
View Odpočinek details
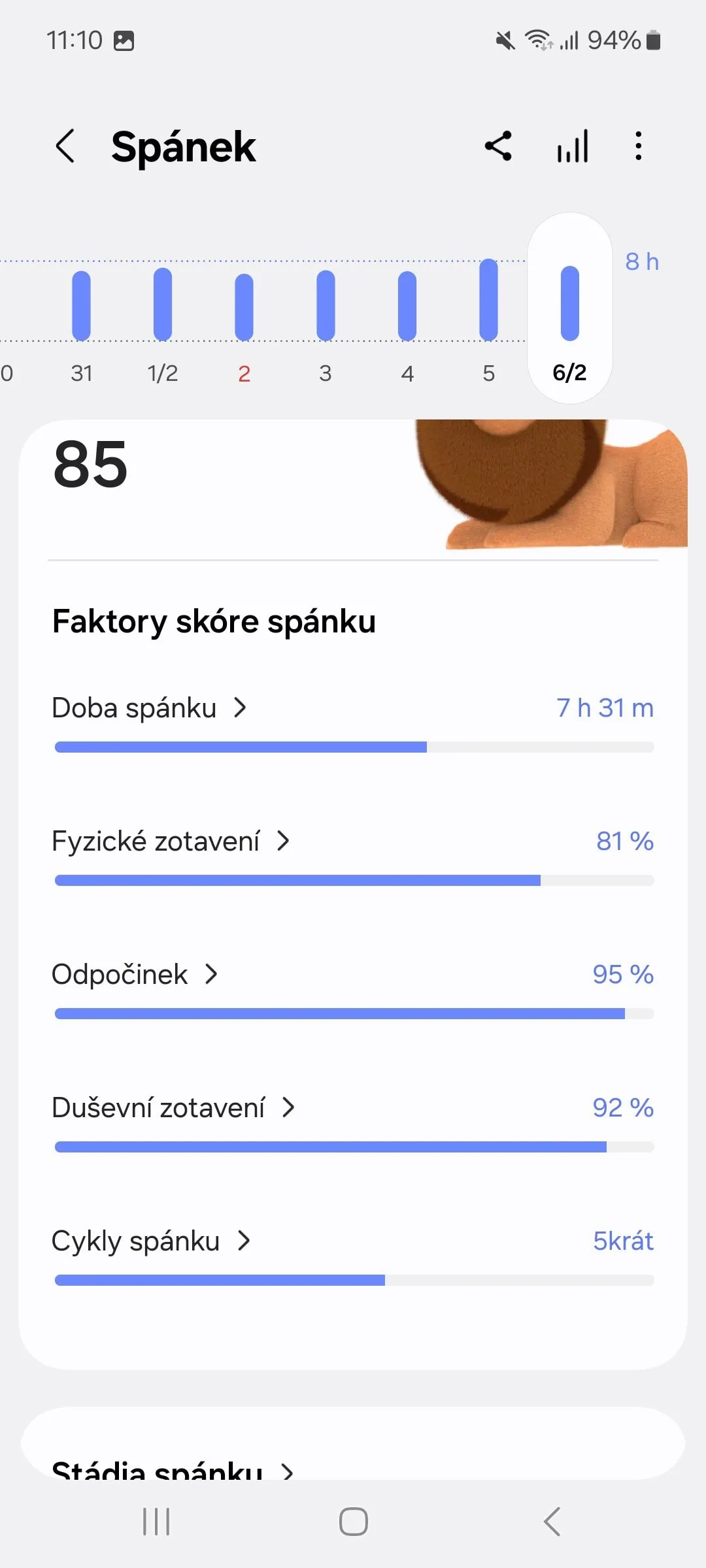[x=135, y=975]
